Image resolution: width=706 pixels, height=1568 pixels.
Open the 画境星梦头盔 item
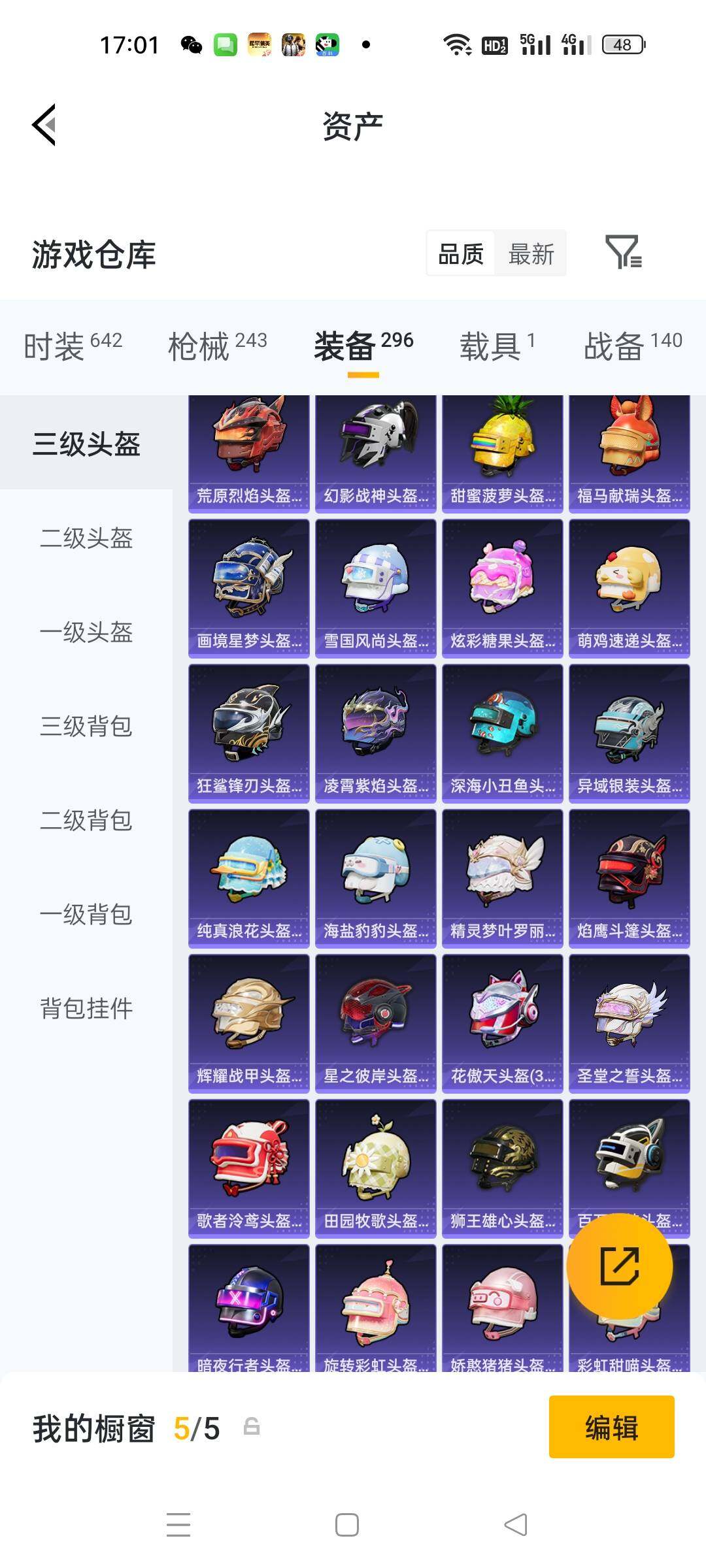[x=248, y=588]
